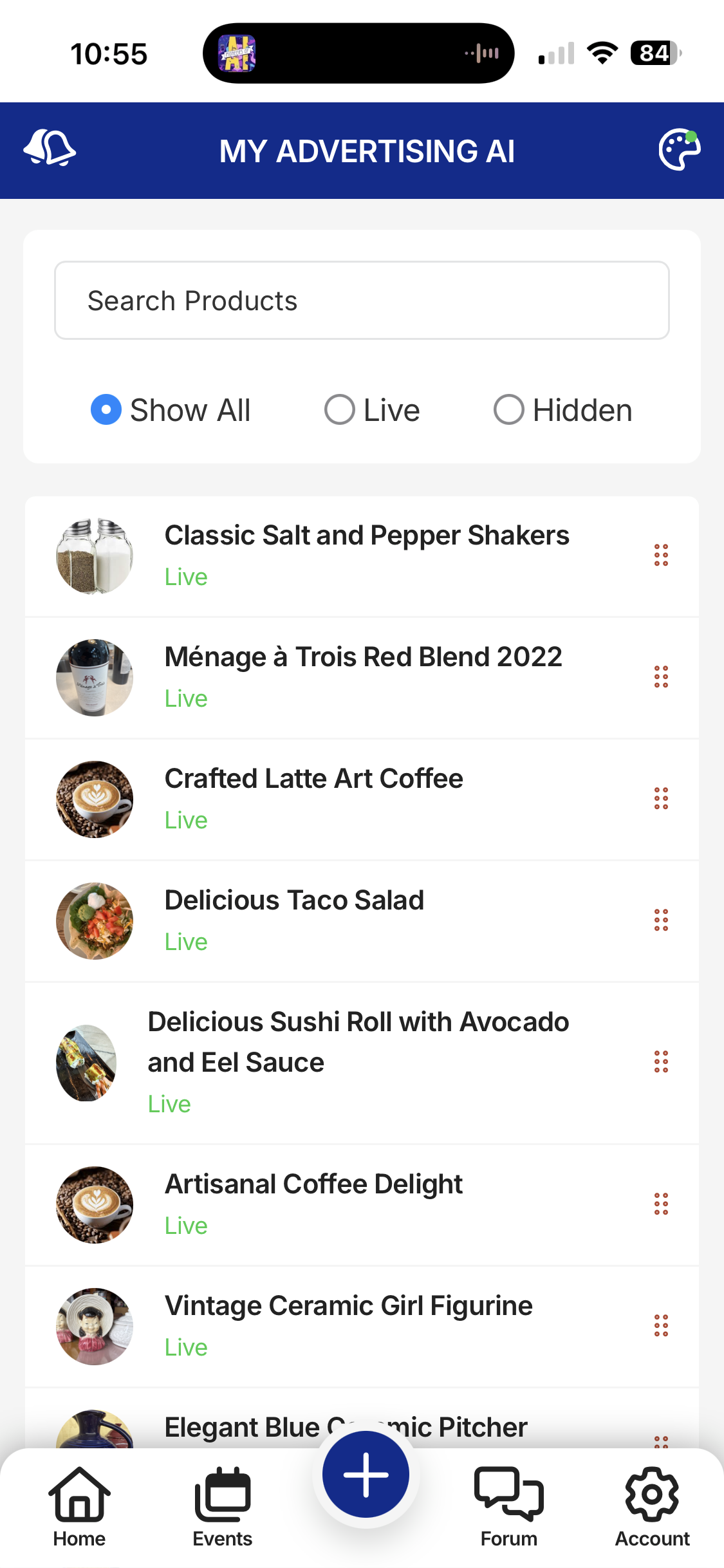Open the notifications bell
Screen dimensions: 724x1568
coord(50,149)
